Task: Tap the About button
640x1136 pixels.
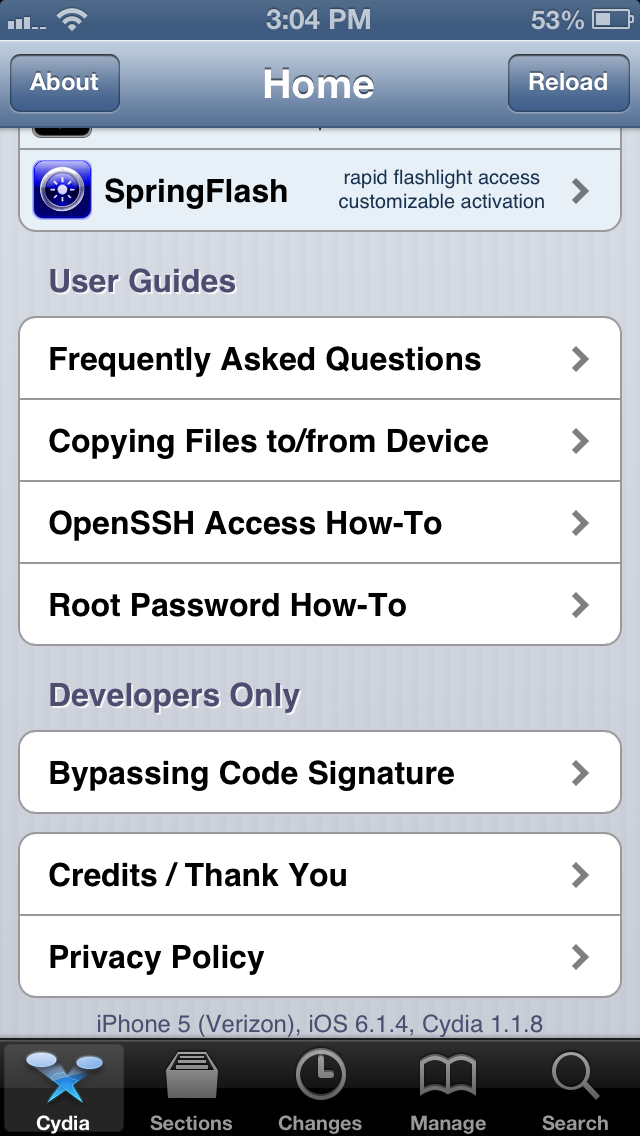Action: [65, 83]
